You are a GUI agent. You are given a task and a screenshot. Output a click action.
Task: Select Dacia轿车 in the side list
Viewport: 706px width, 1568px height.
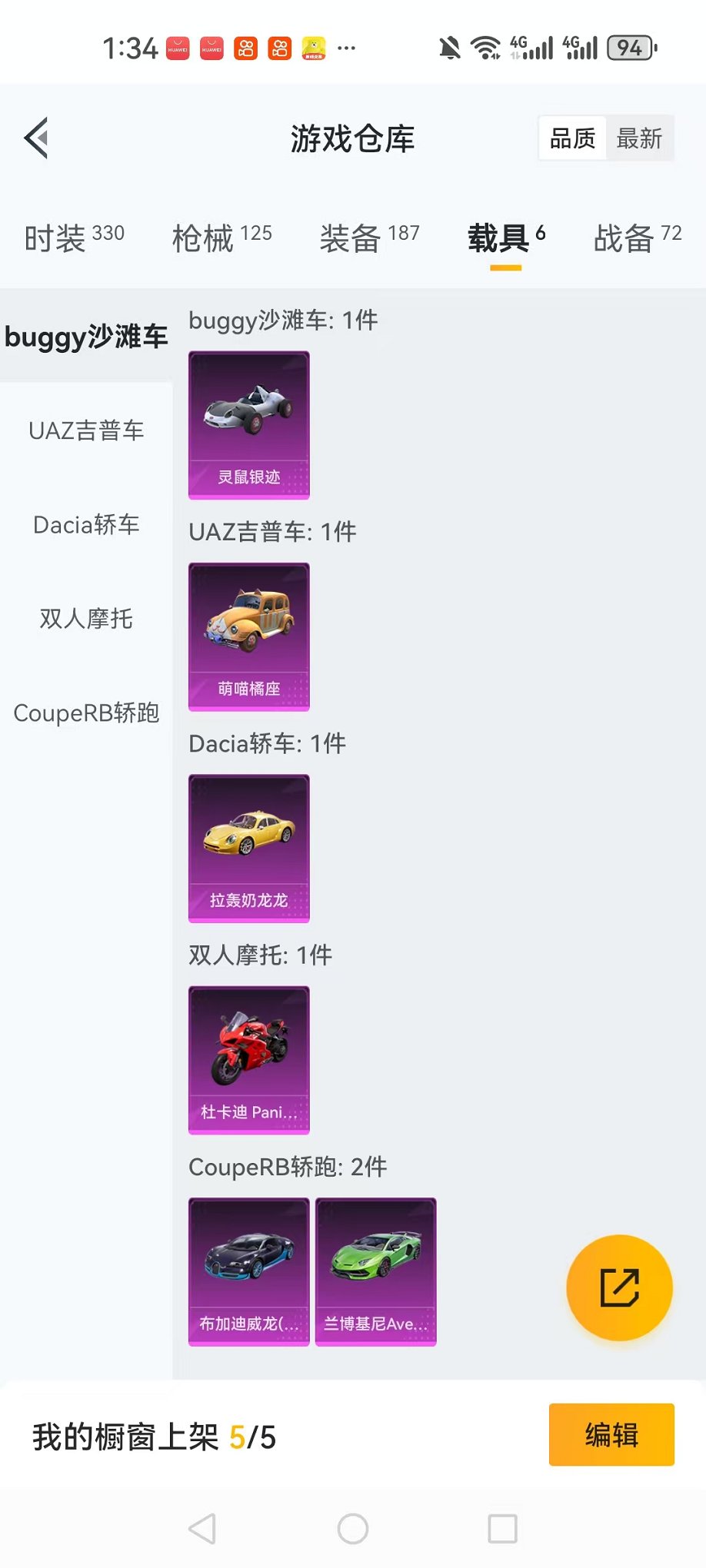[x=86, y=525]
